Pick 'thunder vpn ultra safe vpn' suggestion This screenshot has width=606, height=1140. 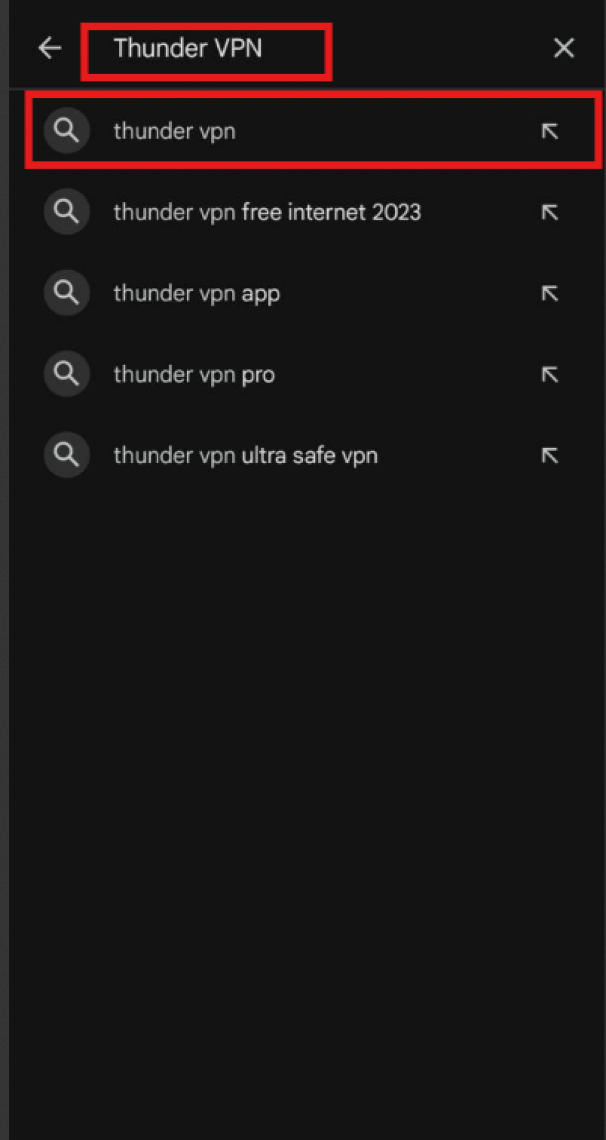[x=245, y=456]
